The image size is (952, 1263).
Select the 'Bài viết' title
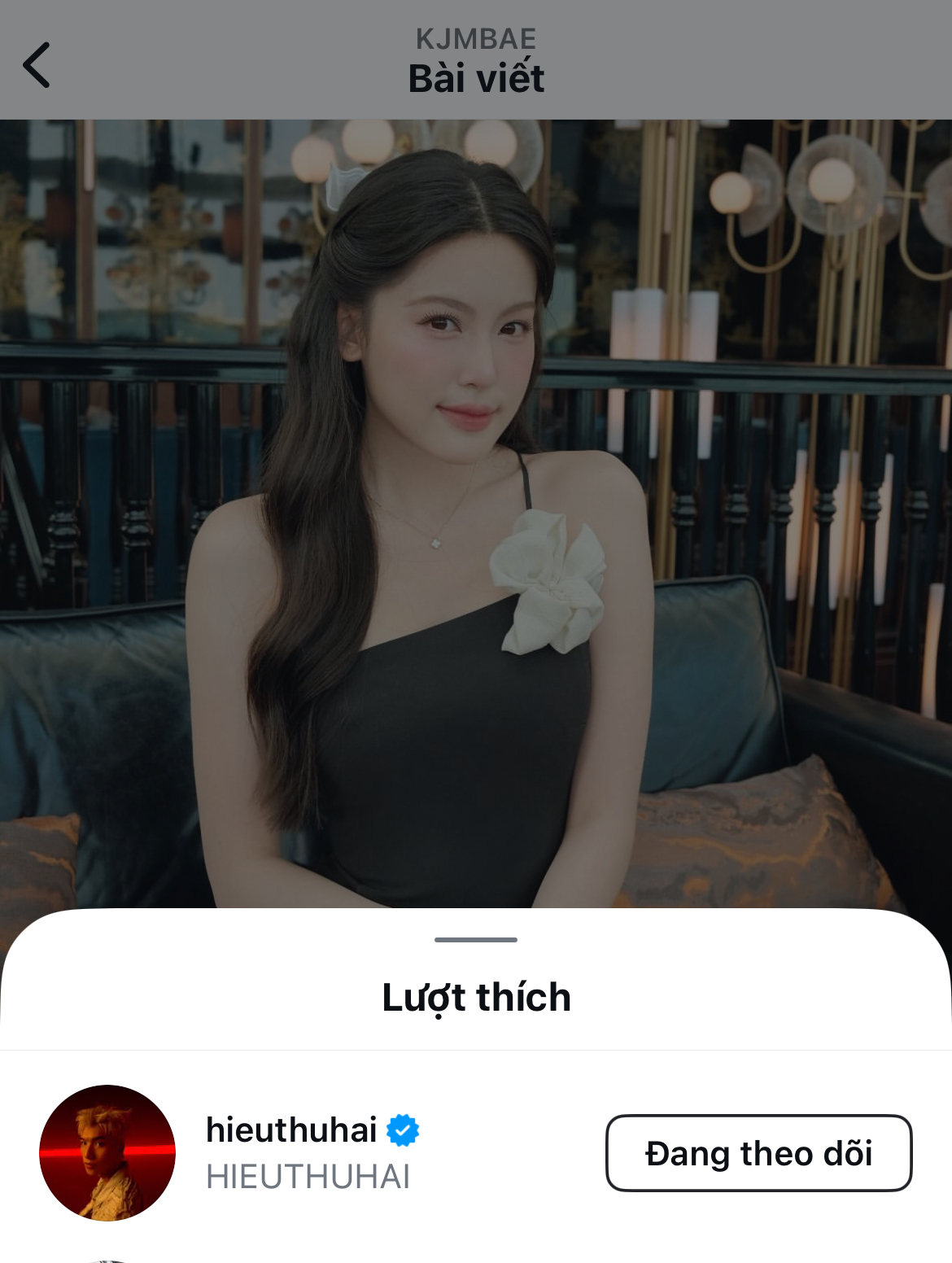point(475,78)
